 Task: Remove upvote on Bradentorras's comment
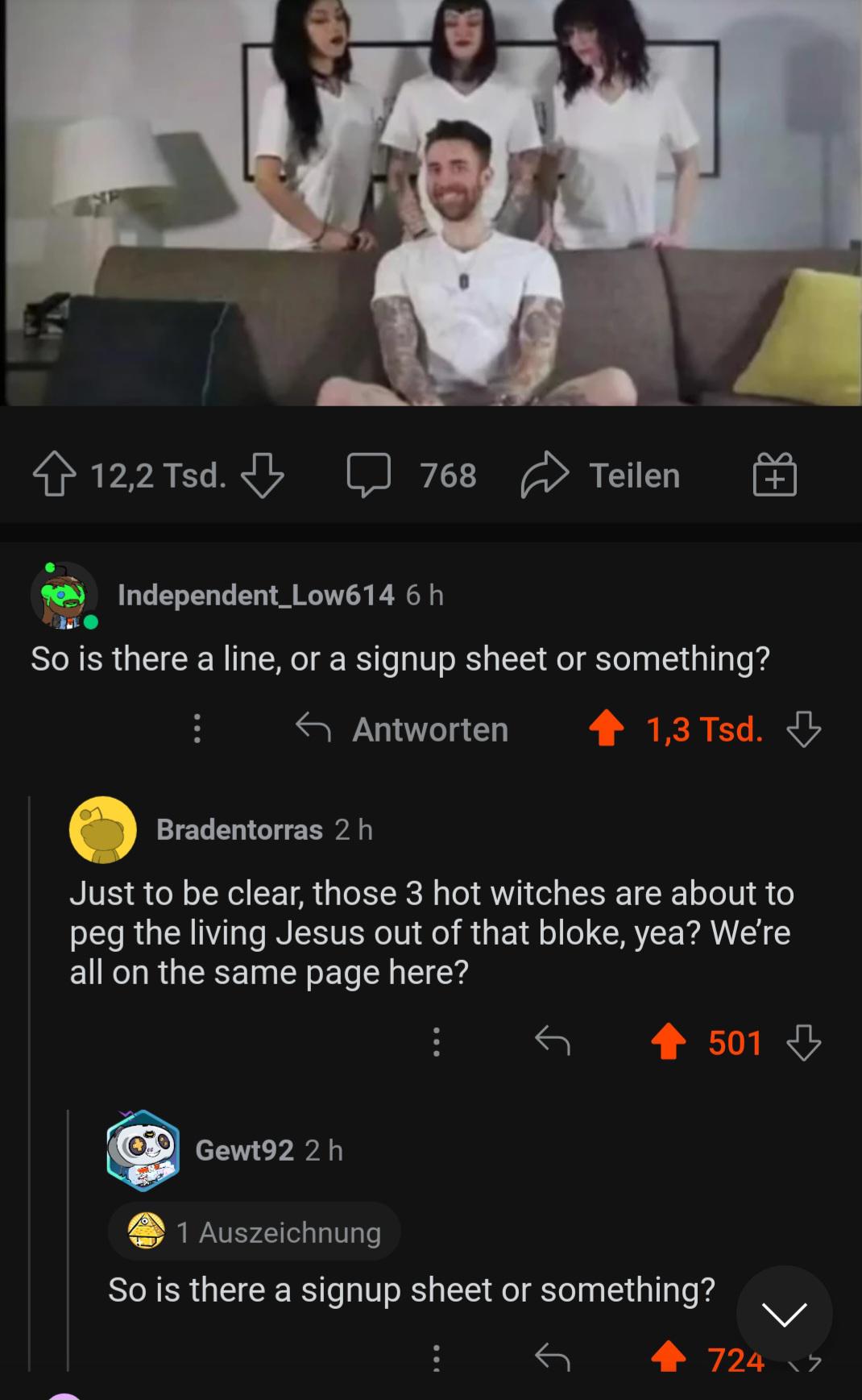[x=669, y=1042]
